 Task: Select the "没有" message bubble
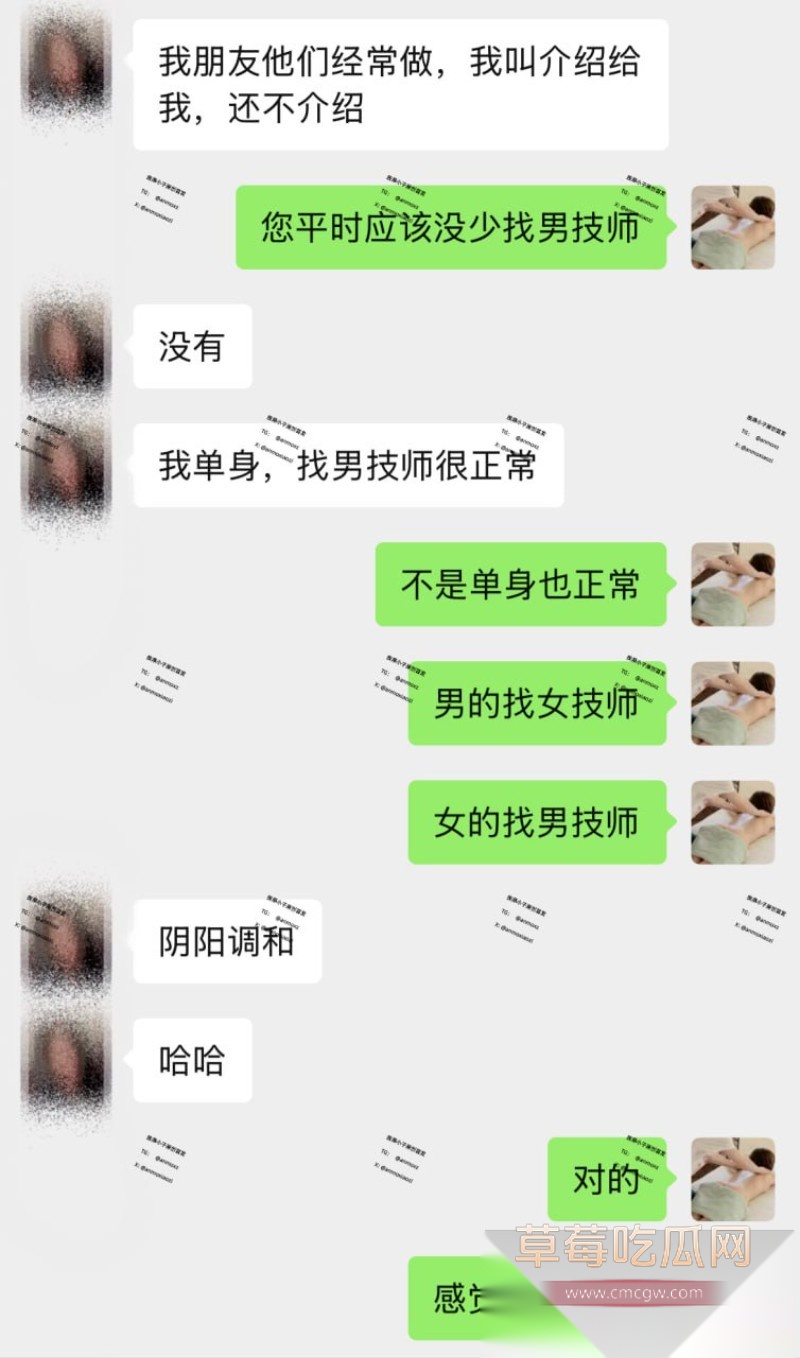191,345
